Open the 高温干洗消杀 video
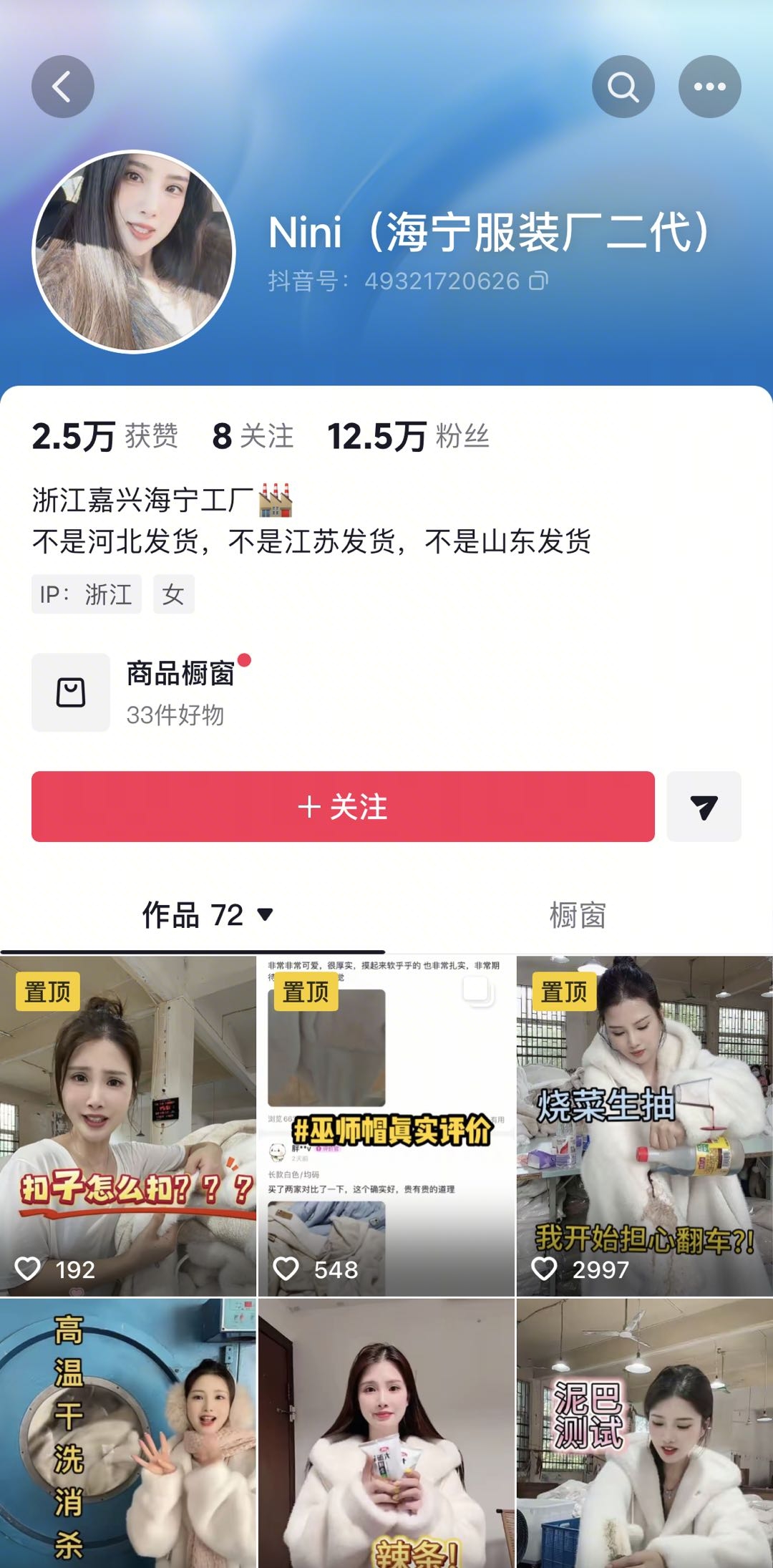 127,1432
